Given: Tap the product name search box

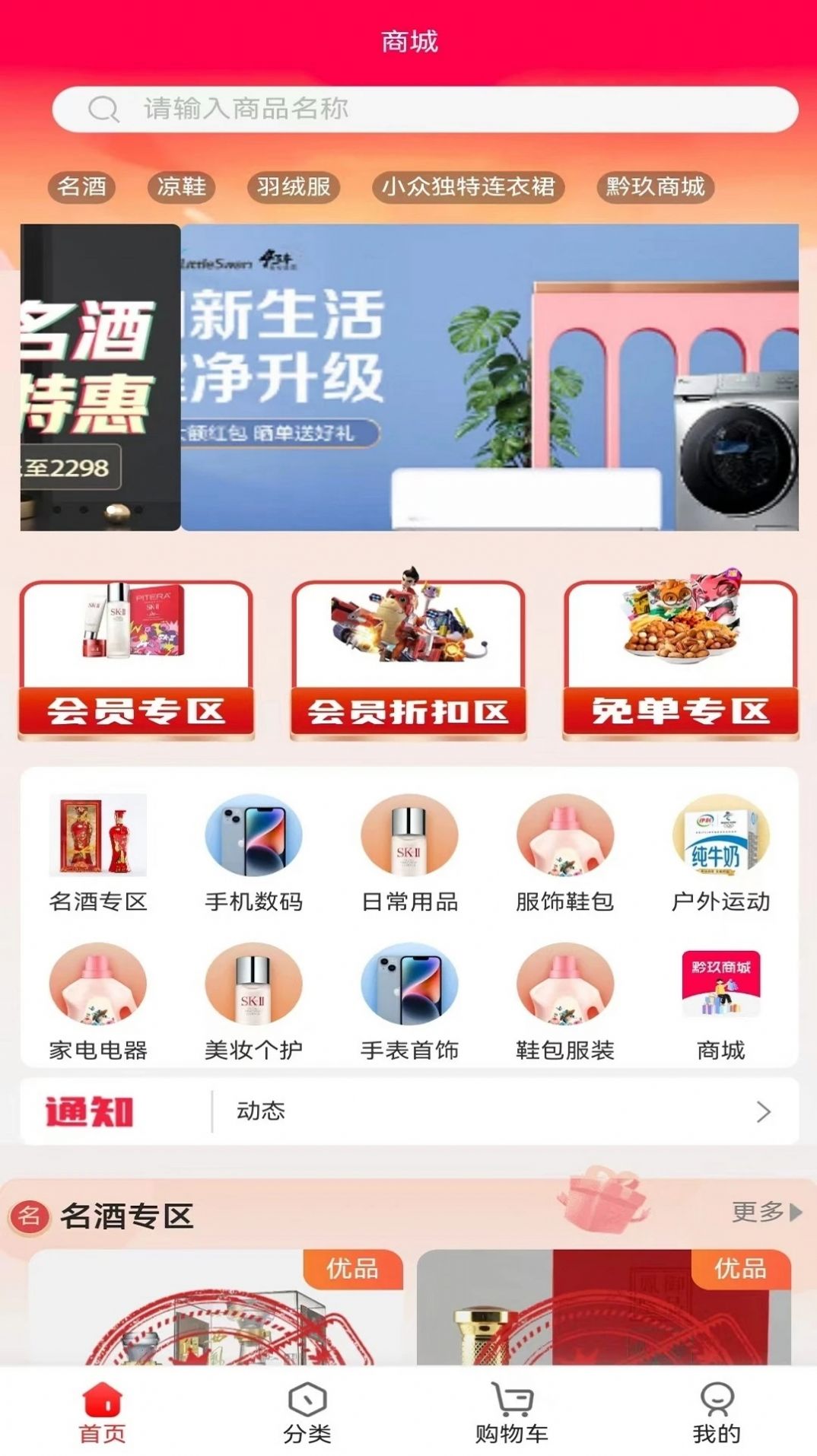Looking at the screenshot, I should (424, 109).
